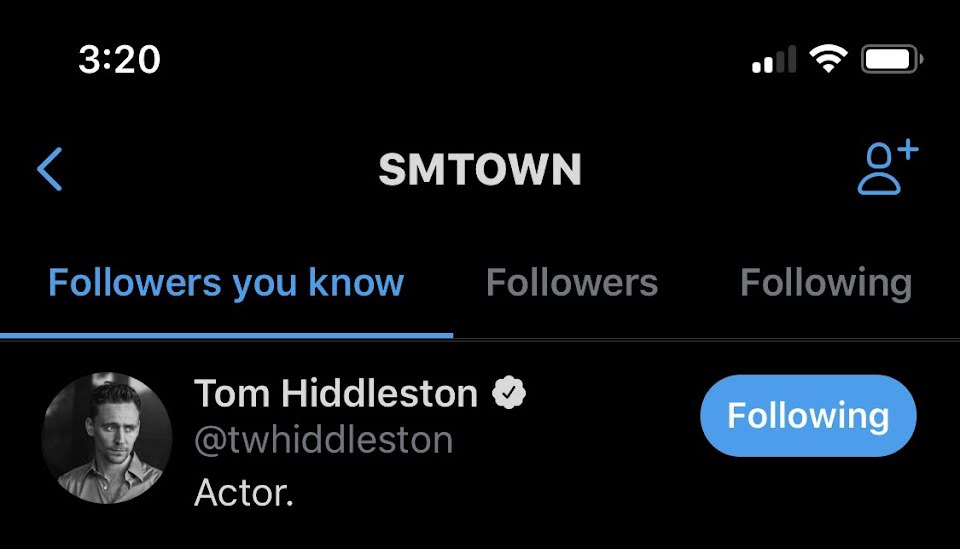960x549 pixels.
Task: Switch to the Following tab
Action: [x=826, y=283]
